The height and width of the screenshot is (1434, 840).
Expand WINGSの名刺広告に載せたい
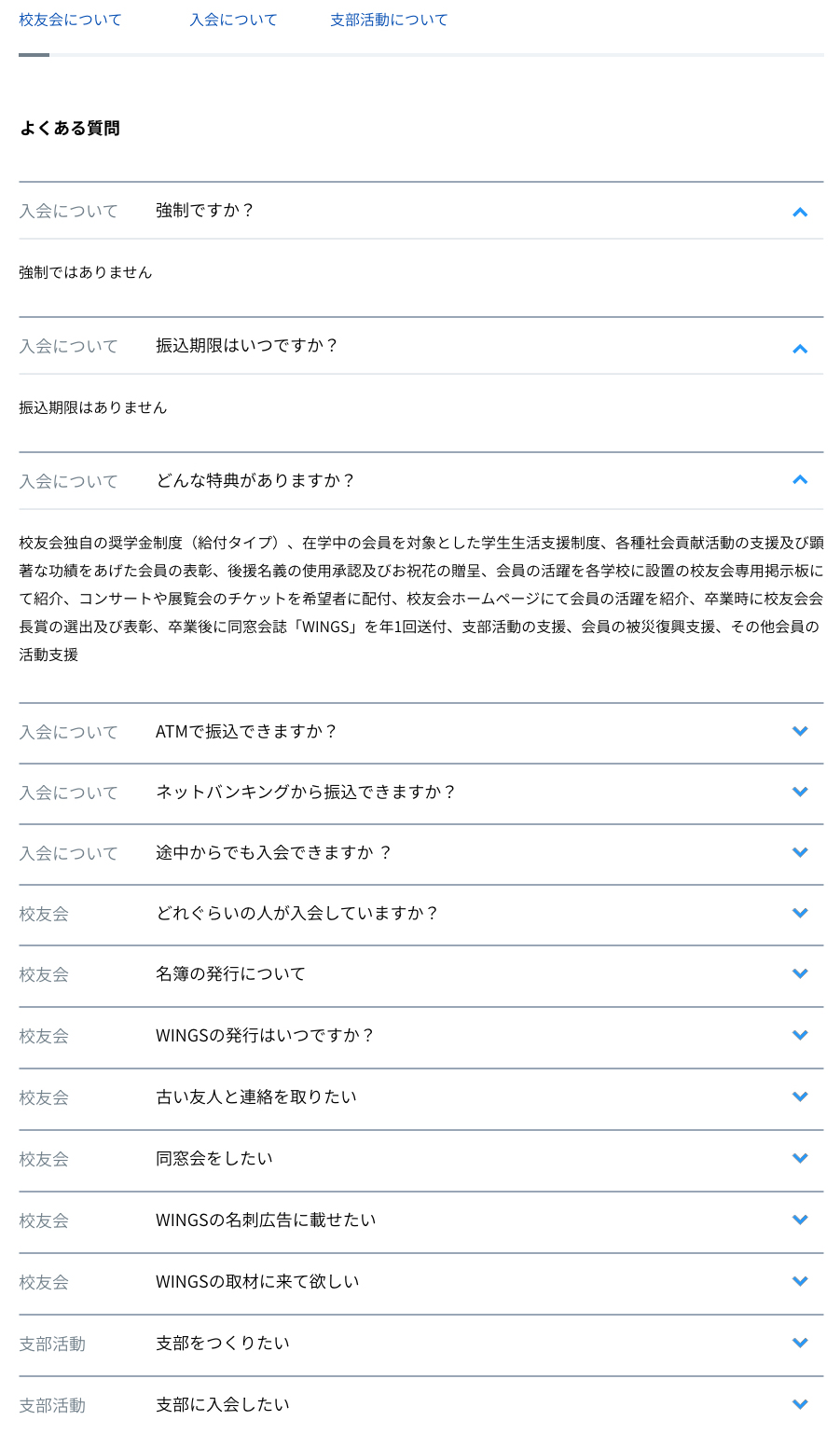coord(799,1220)
